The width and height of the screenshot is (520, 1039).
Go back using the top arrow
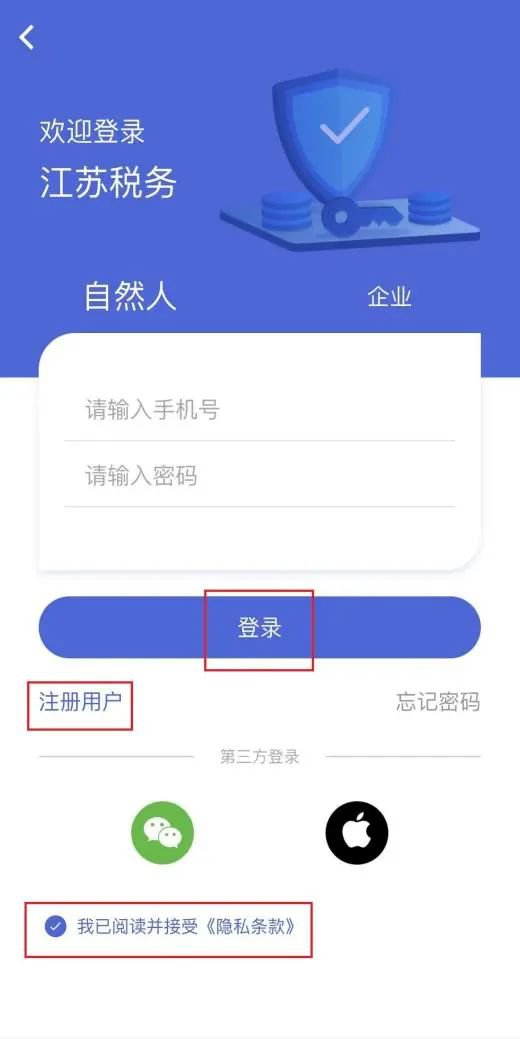26,38
